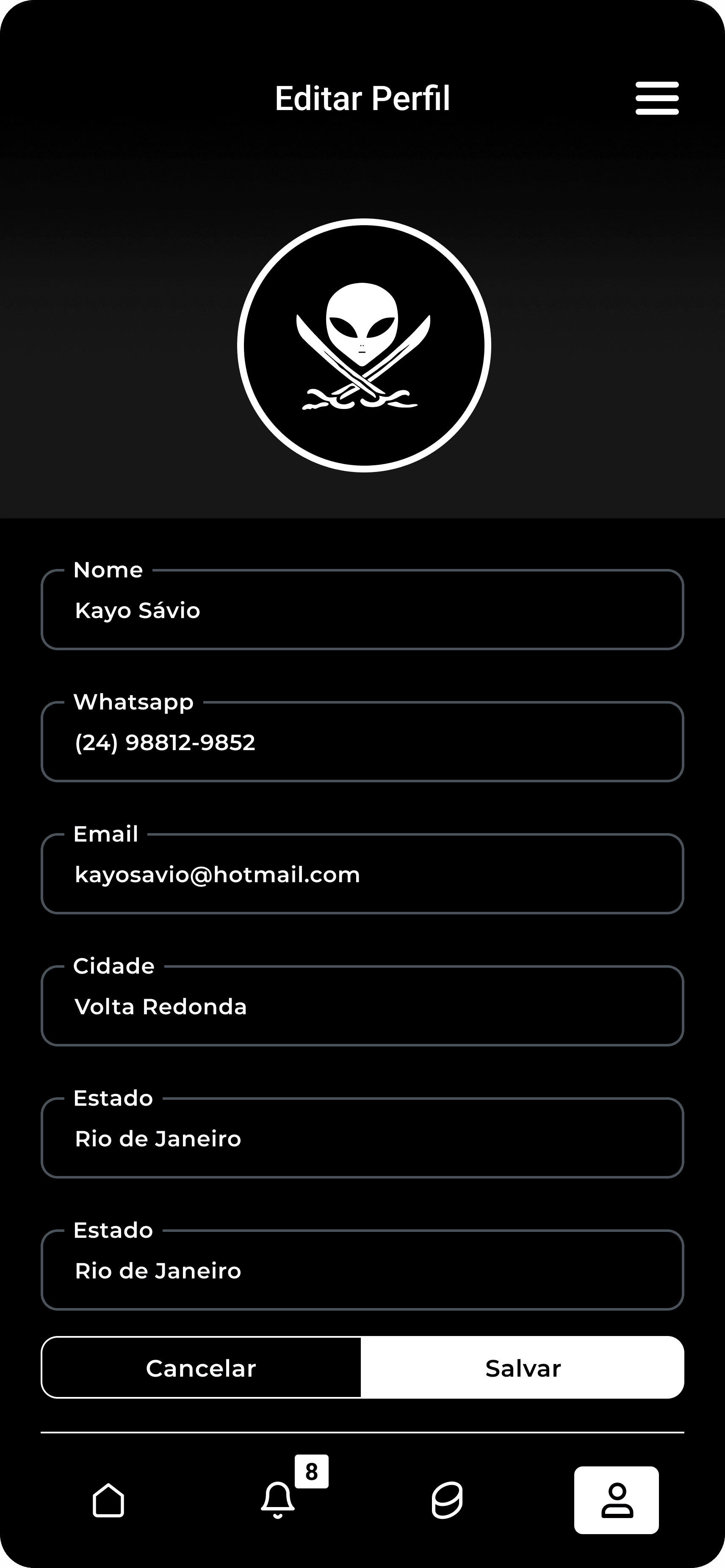Open the hamburger menu
This screenshot has height=1568, width=725.
coord(657,98)
